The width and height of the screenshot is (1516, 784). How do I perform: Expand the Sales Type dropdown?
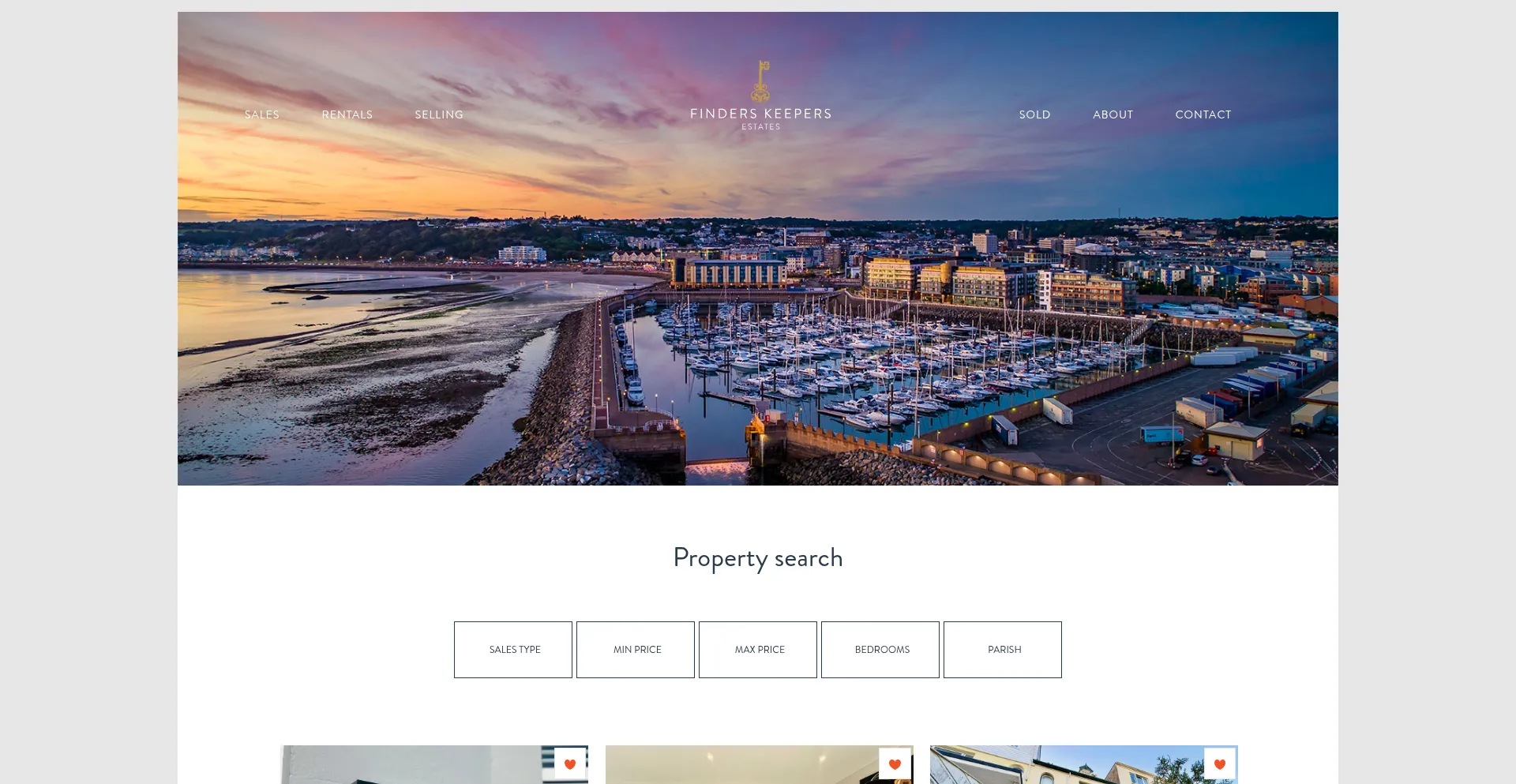point(513,650)
